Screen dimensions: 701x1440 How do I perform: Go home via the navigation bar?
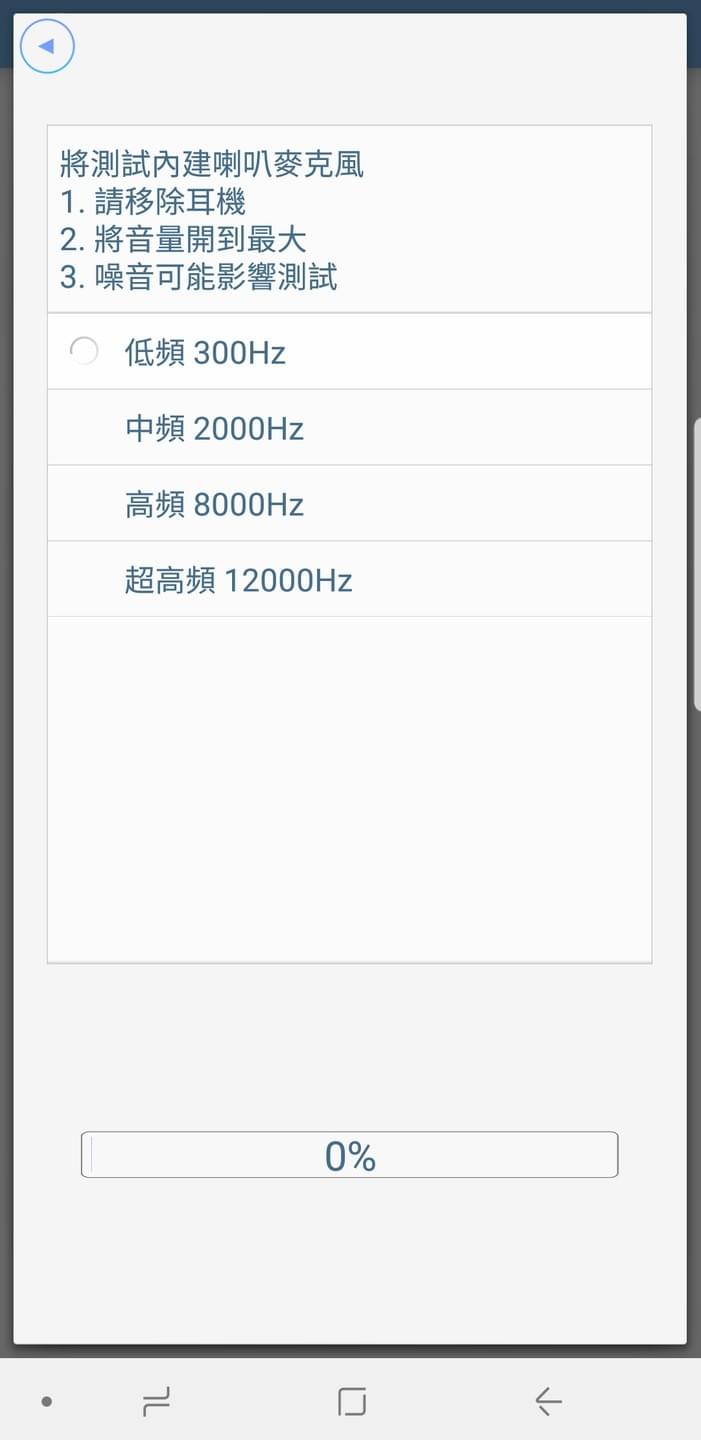tap(351, 1402)
